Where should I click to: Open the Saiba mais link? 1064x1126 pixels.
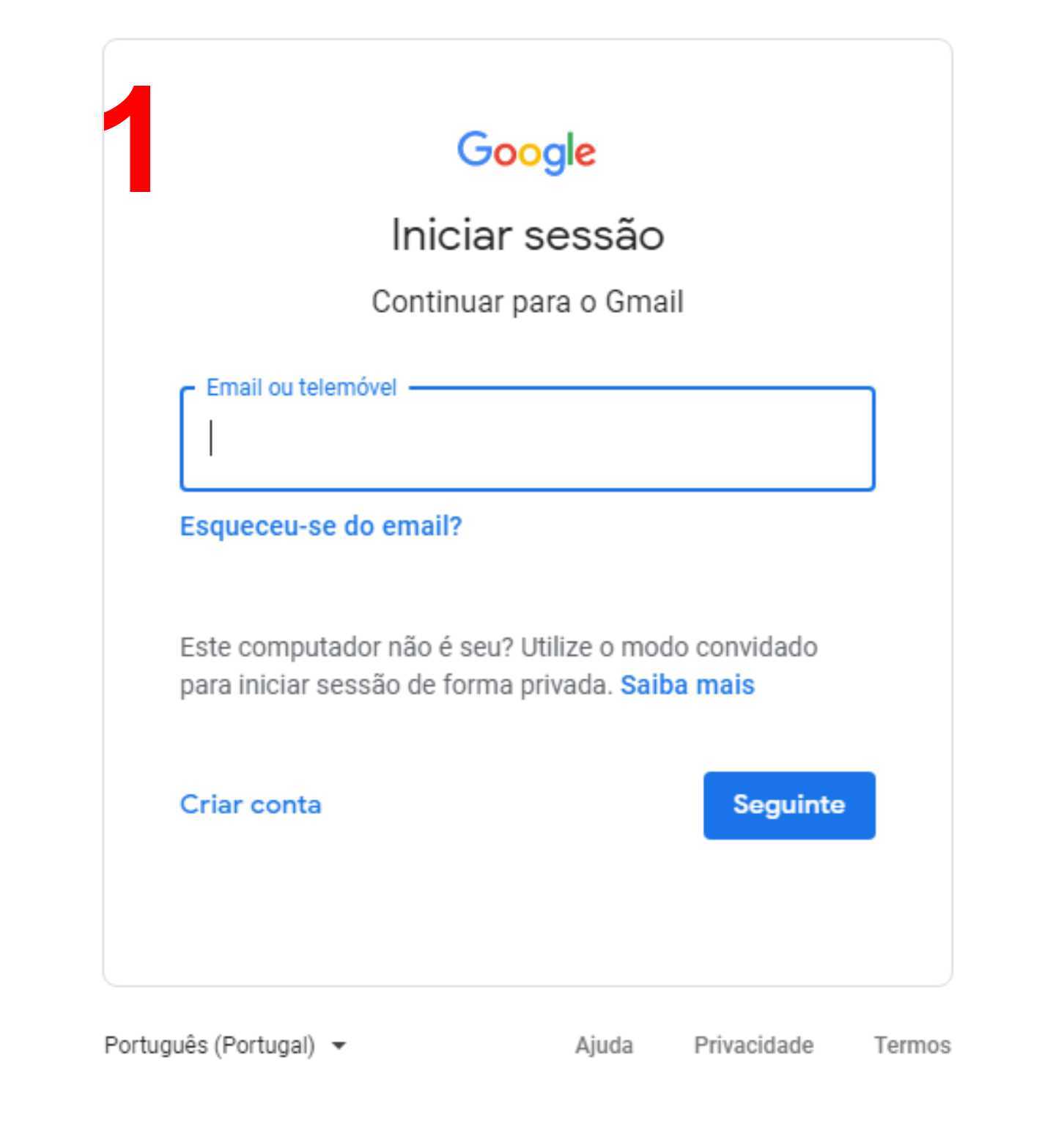pyautogui.click(x=687, y=685)
